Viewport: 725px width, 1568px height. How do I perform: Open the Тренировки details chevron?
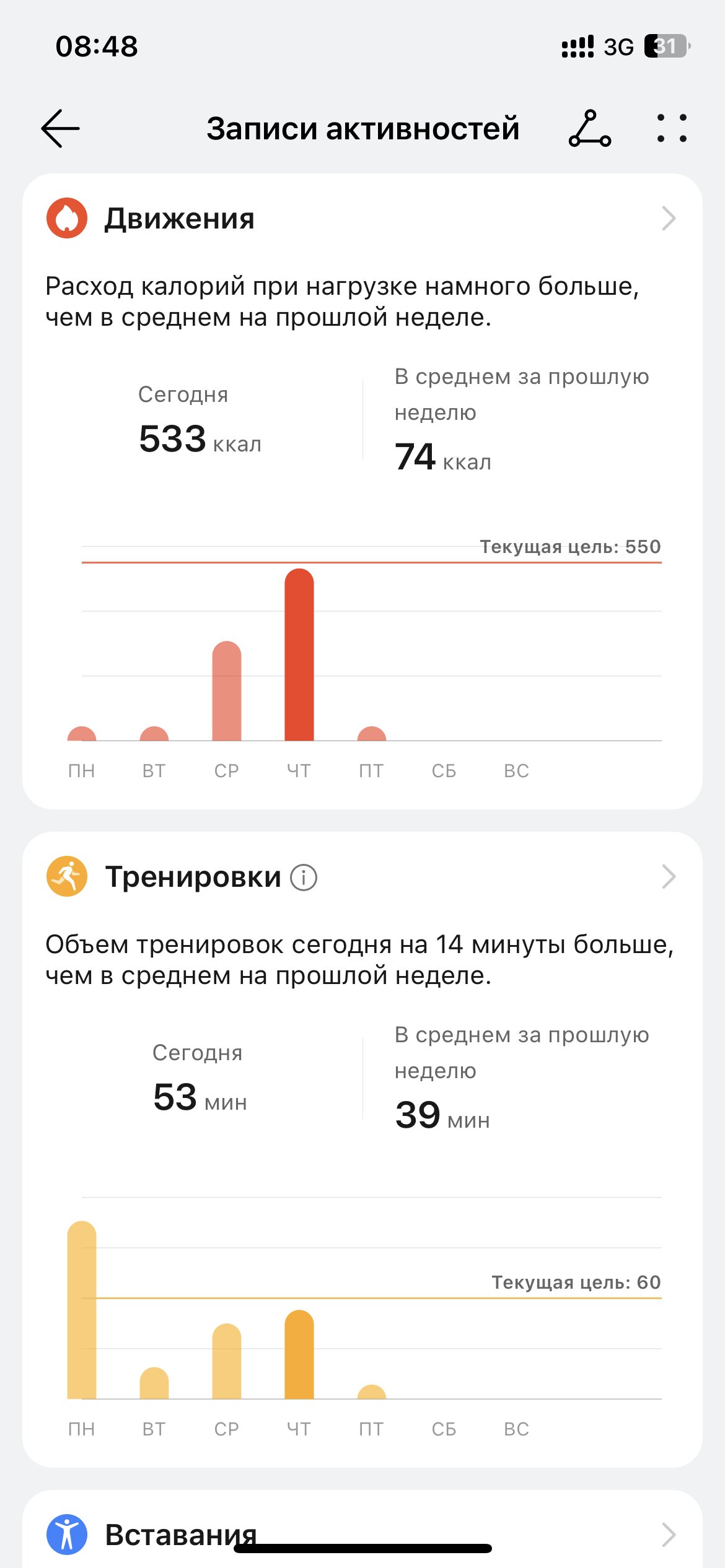click(669, 876)
